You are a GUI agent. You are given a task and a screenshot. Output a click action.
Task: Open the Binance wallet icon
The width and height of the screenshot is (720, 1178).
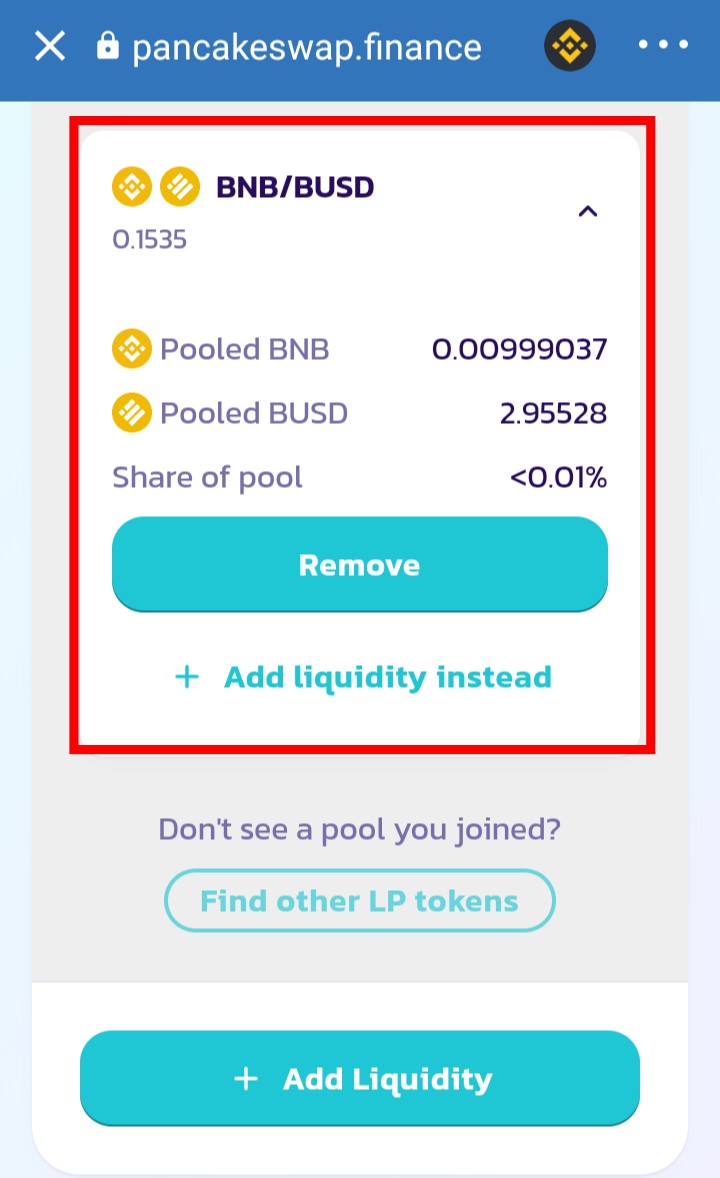569,46
